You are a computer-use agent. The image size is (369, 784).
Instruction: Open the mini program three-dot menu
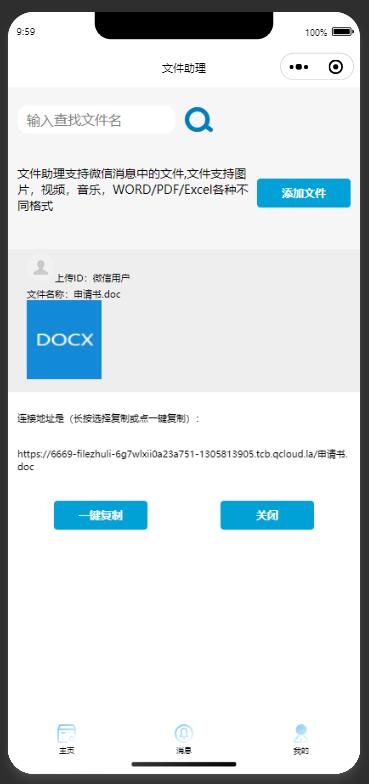[299, 67]
